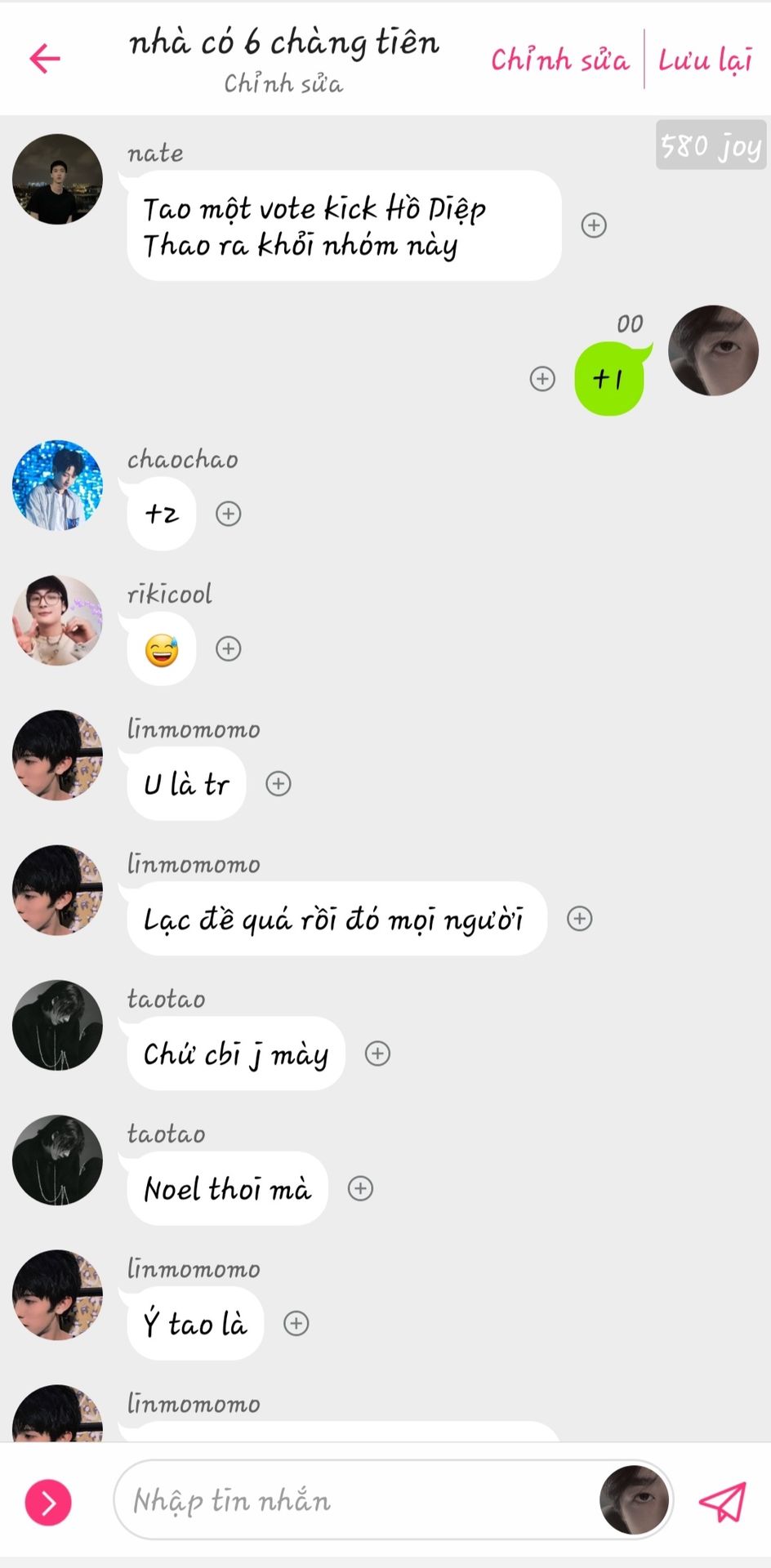
Task: Send the message with paper plane icon
Action: pos(723,1501)
